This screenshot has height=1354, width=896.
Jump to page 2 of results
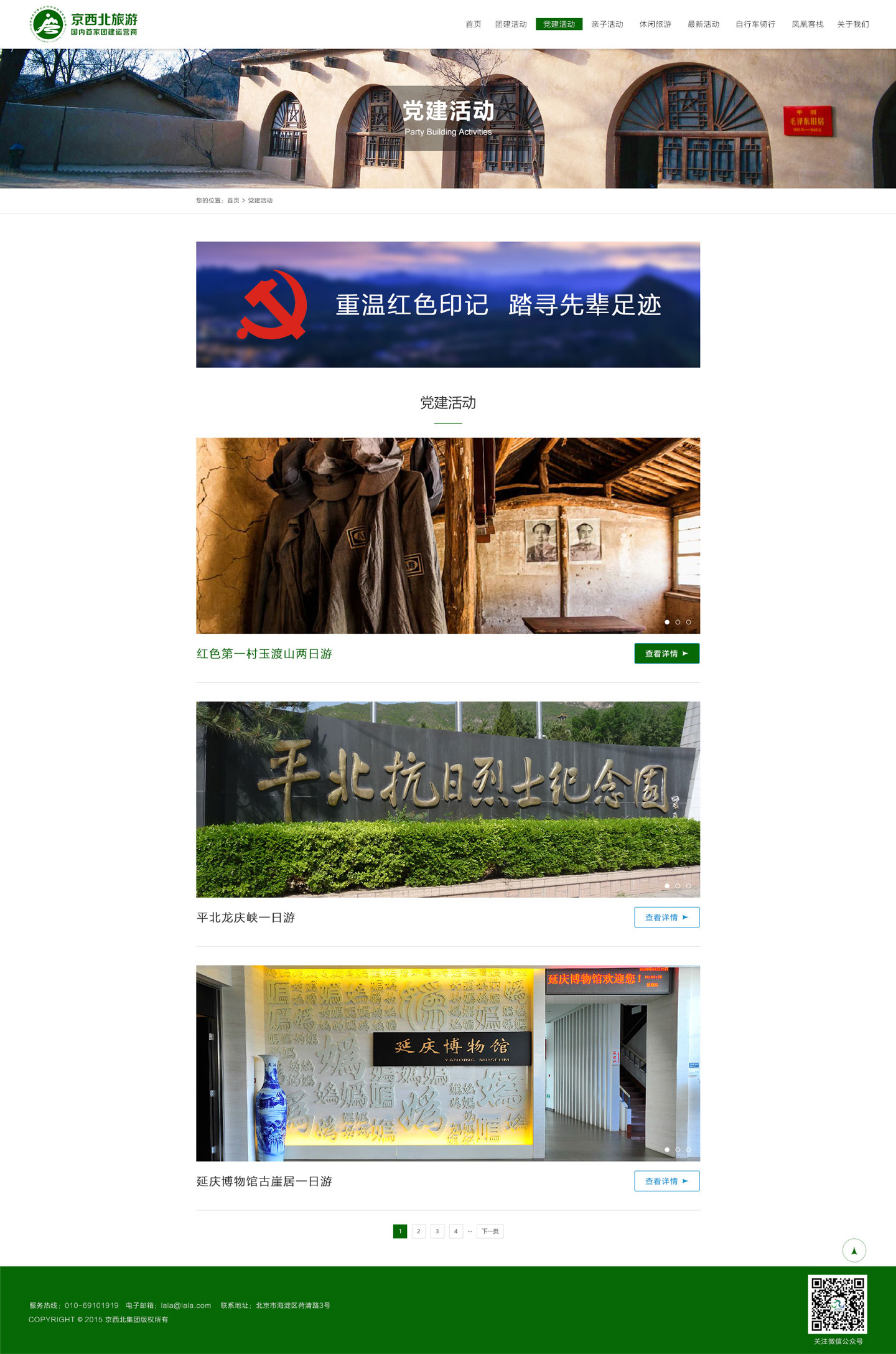tap(419, 1231)
